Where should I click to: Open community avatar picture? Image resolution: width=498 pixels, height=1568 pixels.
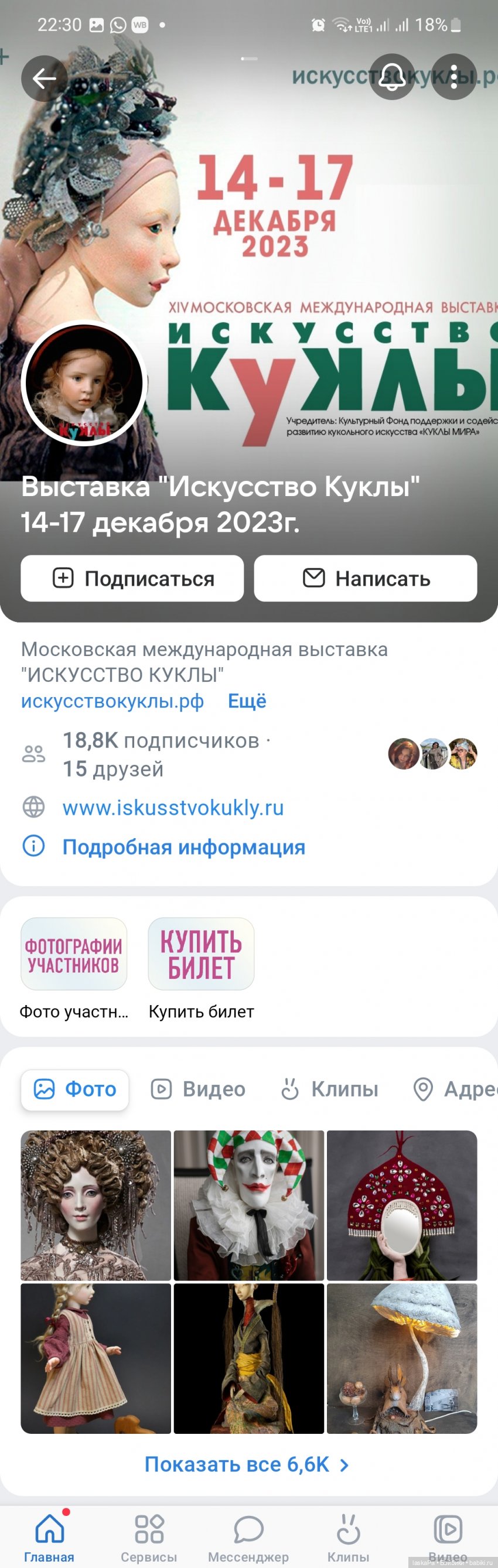tap(84, 384)
